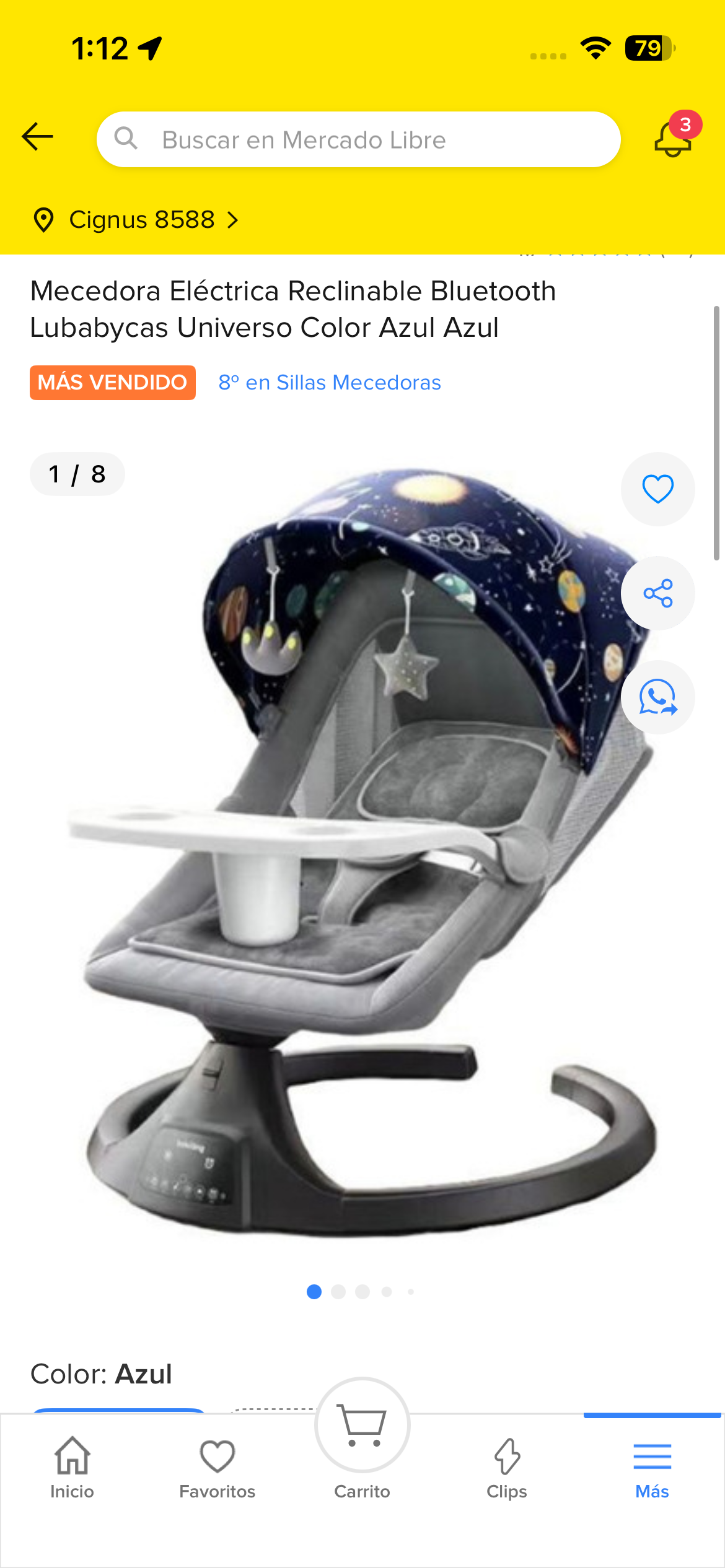Expand the Cignus 8588 delivery address
Screen dimensions: 725x1568
141,220
